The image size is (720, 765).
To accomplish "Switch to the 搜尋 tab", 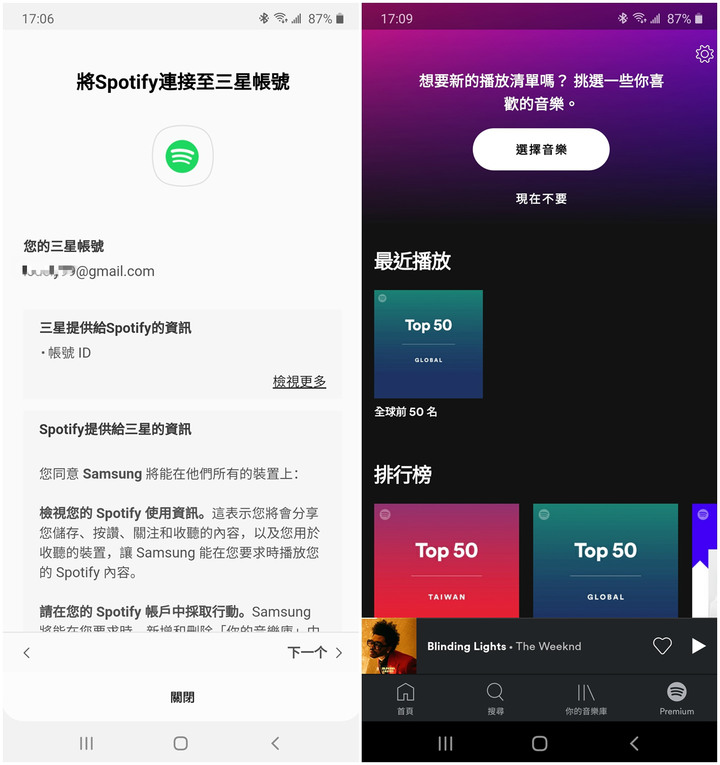I will coord(495,698).
